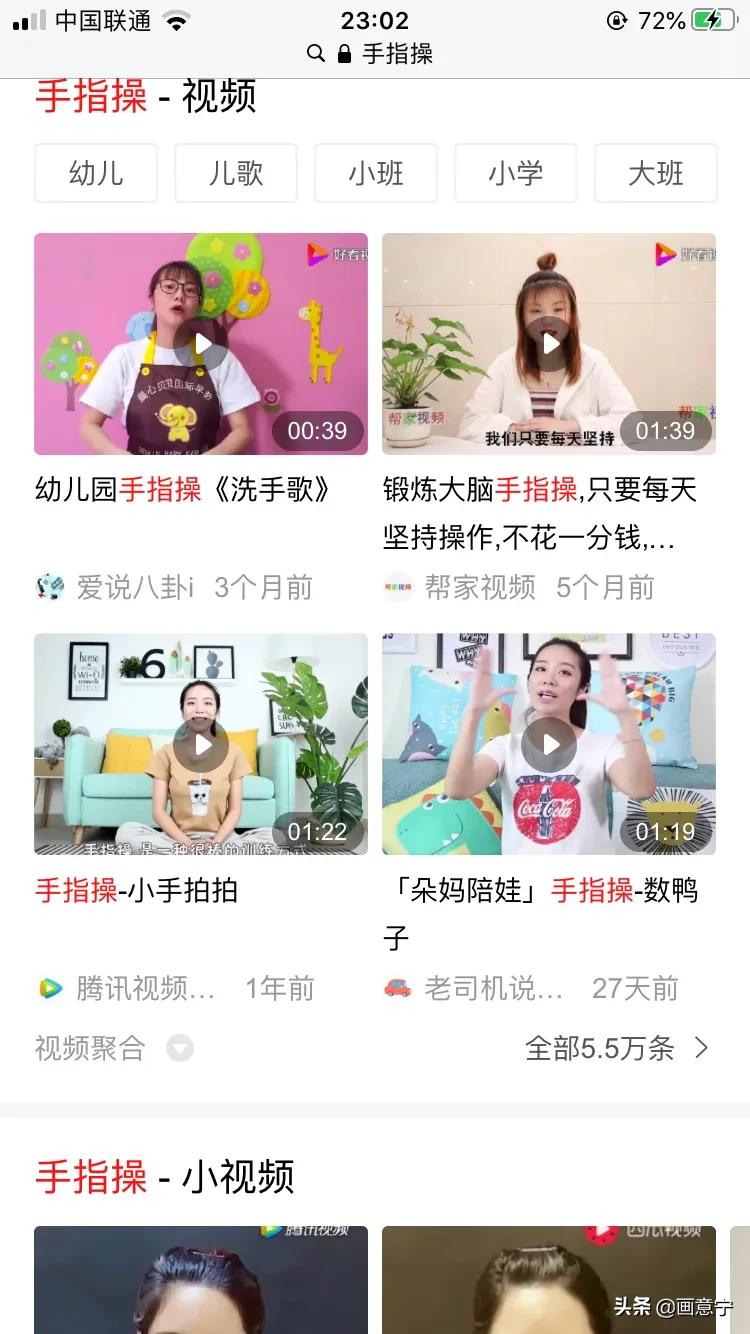This screenshot has width=750, height=1334.
Task: Play the 幼儿园手指操《洗手歌》 video
Action: [x=201, y=344]
